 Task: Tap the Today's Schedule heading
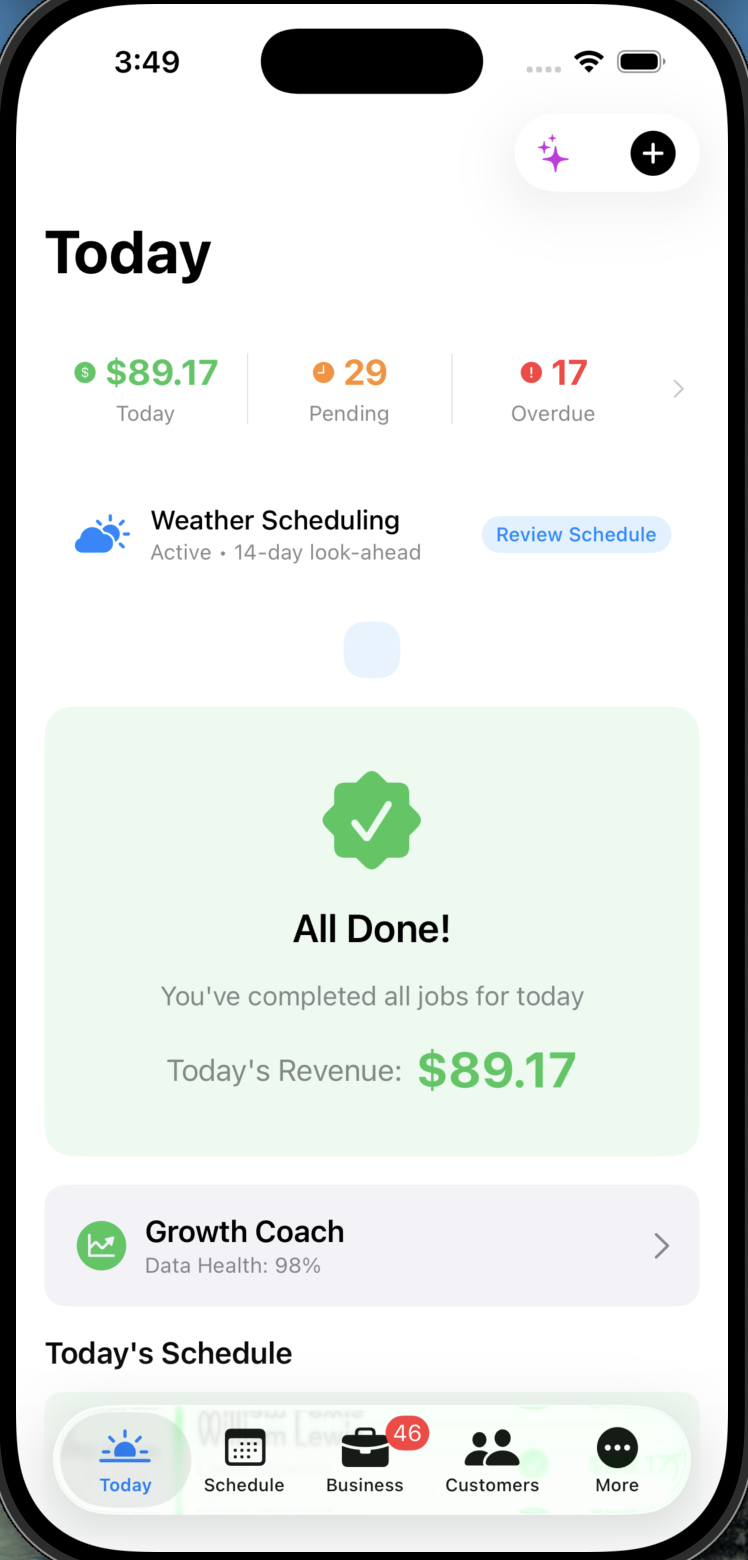pos(168,1353)
